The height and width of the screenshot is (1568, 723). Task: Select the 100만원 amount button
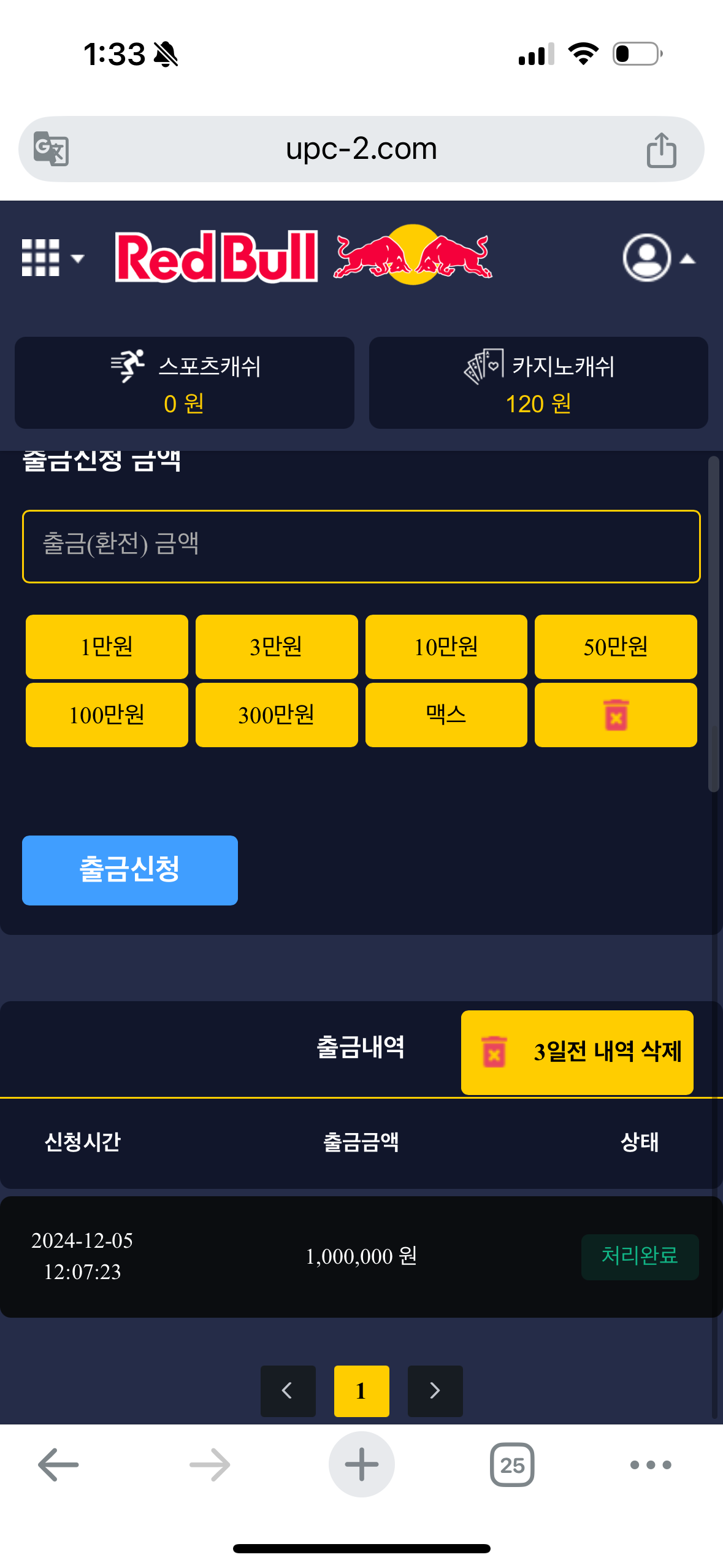[x=107, y=715]
